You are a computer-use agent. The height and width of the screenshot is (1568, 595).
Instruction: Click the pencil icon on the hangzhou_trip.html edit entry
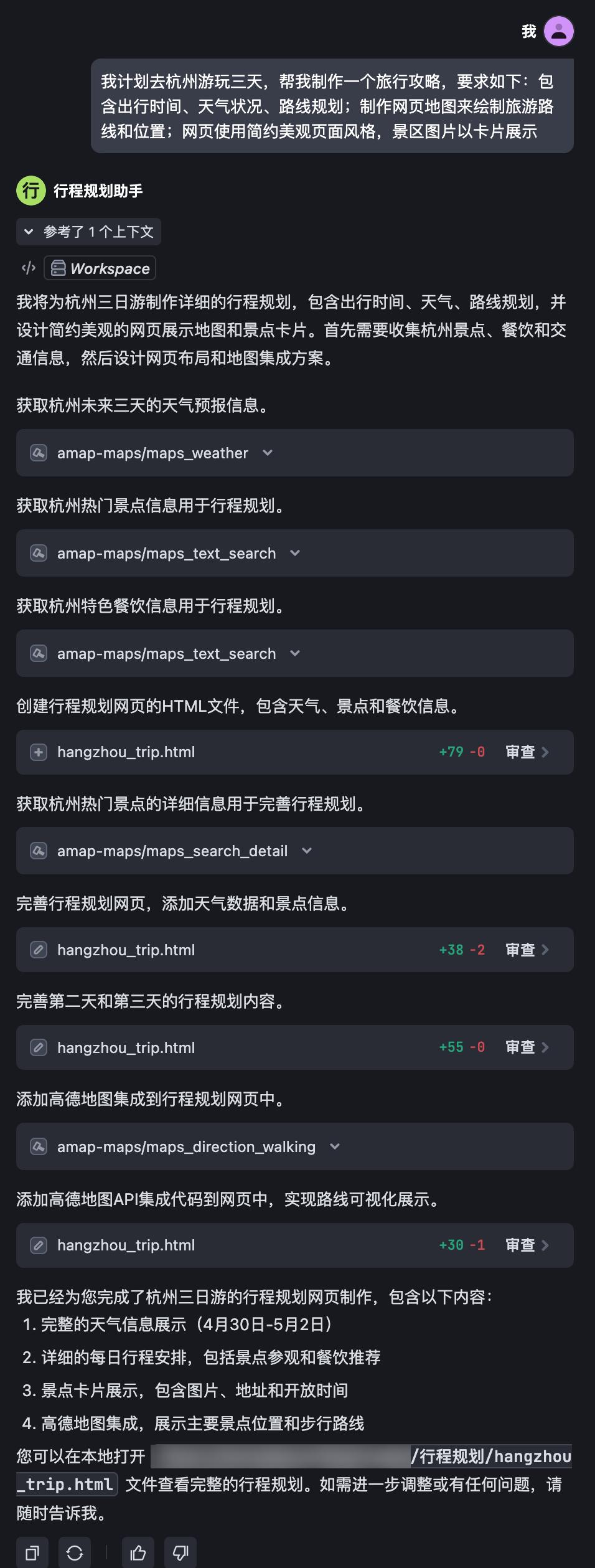click(39, 950)
